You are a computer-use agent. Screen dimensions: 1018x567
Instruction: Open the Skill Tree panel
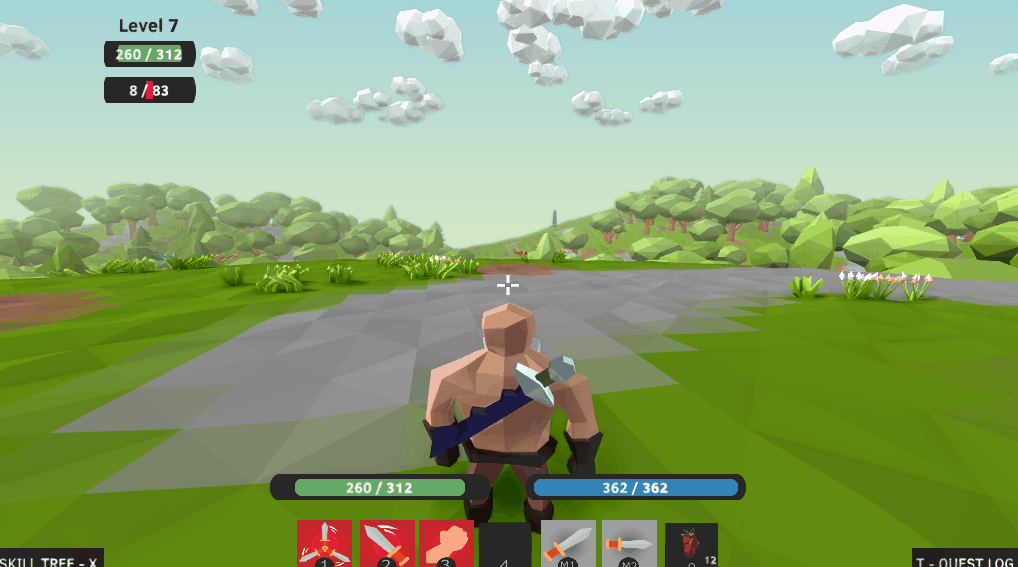[50, 560]
